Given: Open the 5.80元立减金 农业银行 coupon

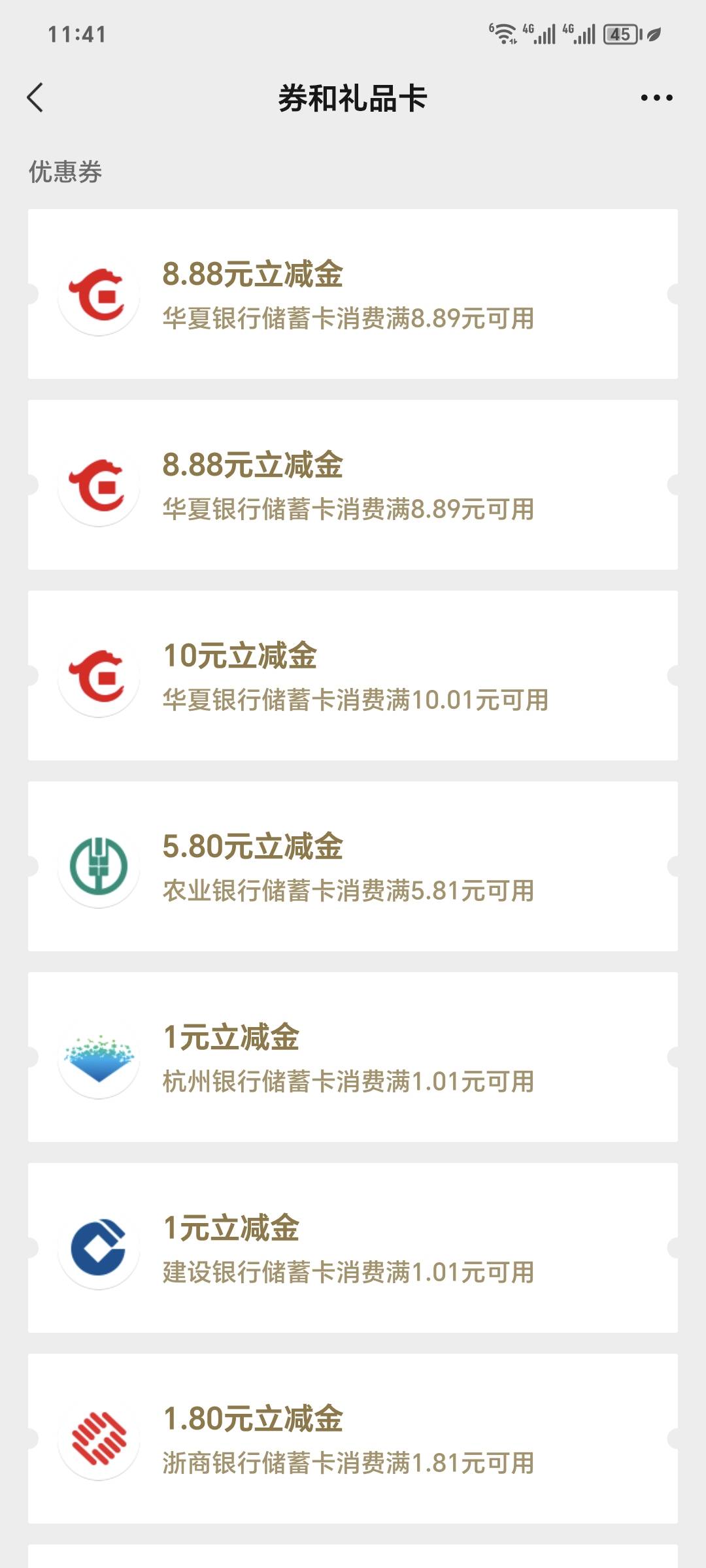Looking at the screenshot, I should pos(353,866).
